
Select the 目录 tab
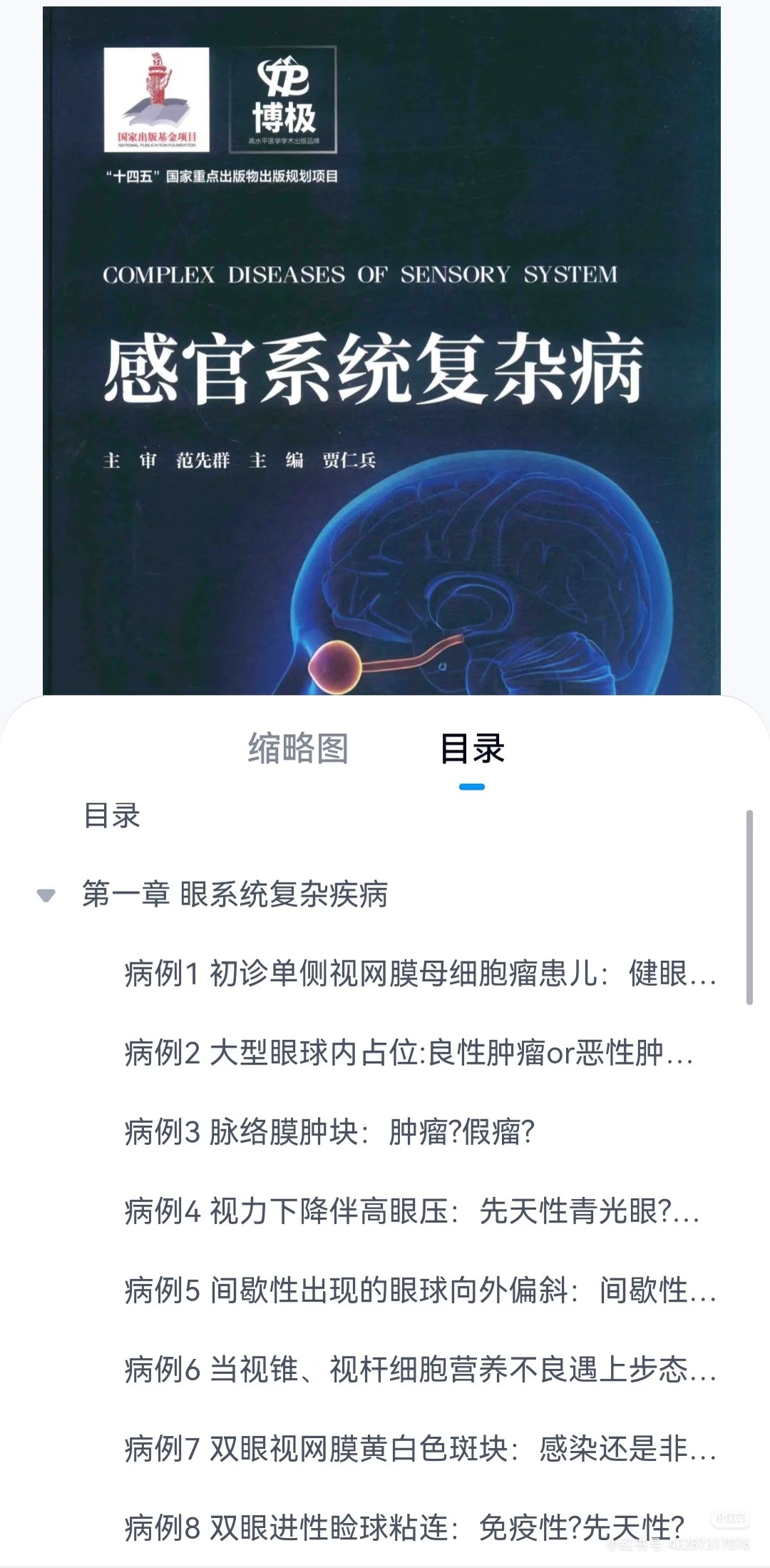472,748
